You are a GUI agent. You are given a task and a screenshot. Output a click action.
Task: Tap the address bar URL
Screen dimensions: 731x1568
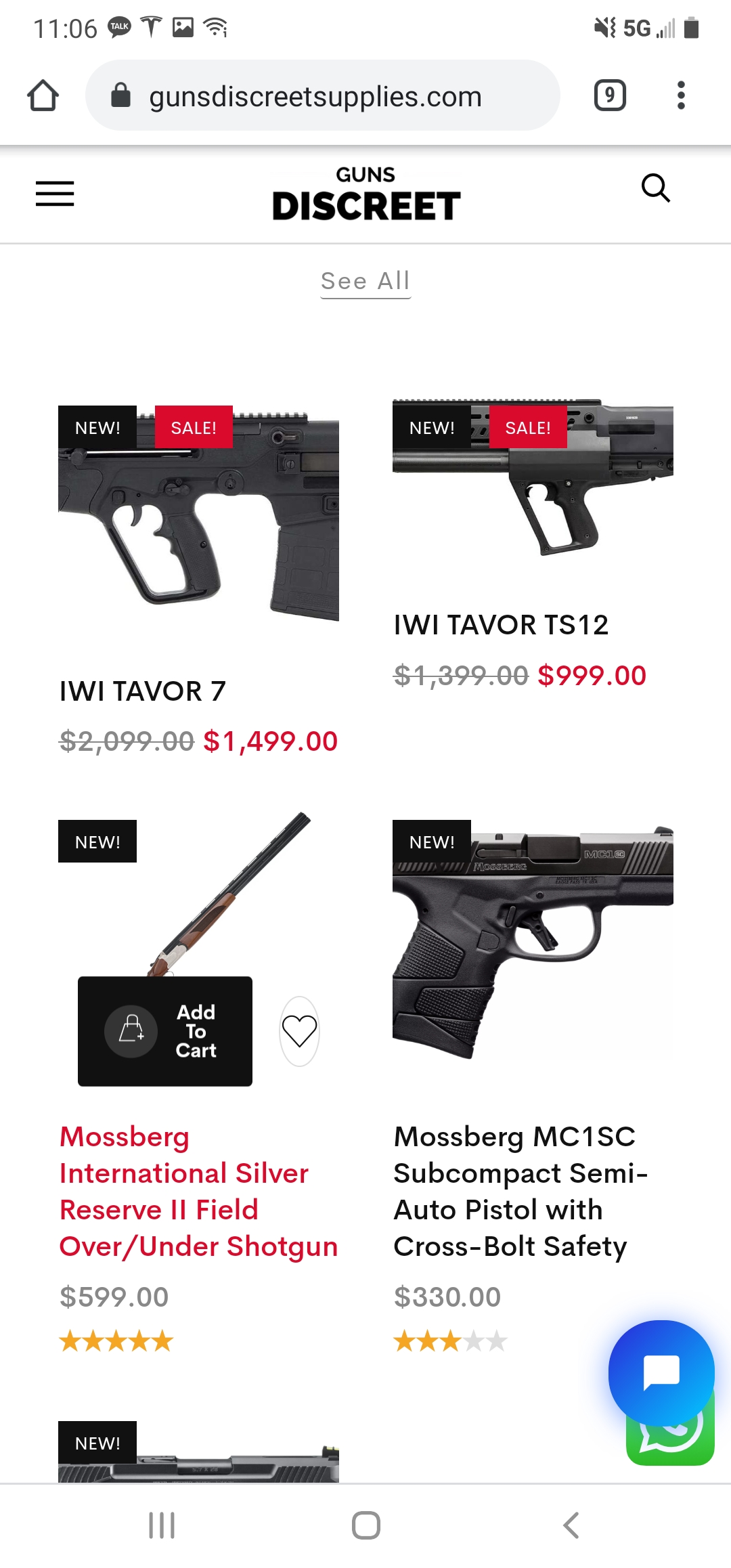315,96
